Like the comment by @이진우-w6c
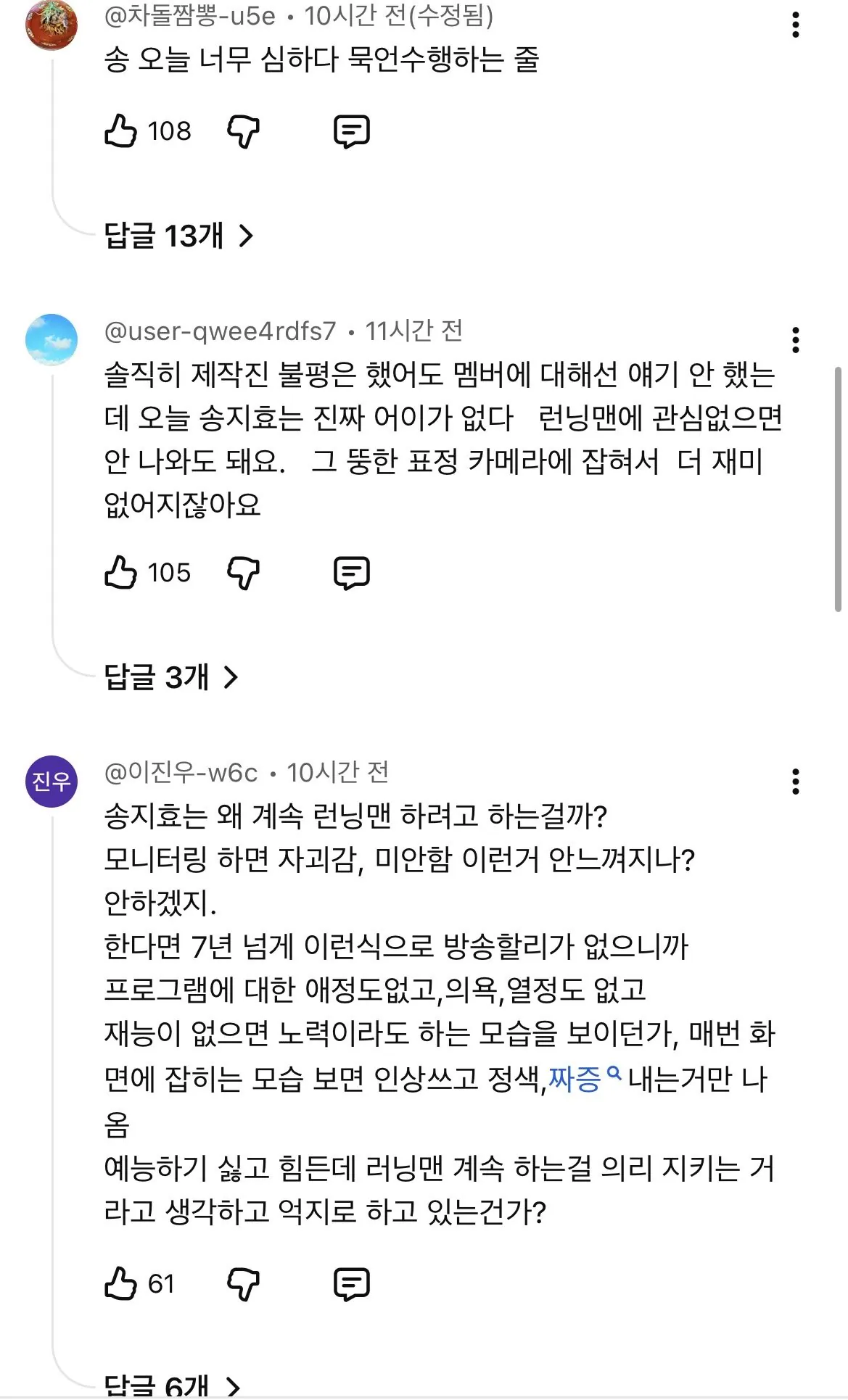Screen dimensions: 848x1400 (121, 1284)
